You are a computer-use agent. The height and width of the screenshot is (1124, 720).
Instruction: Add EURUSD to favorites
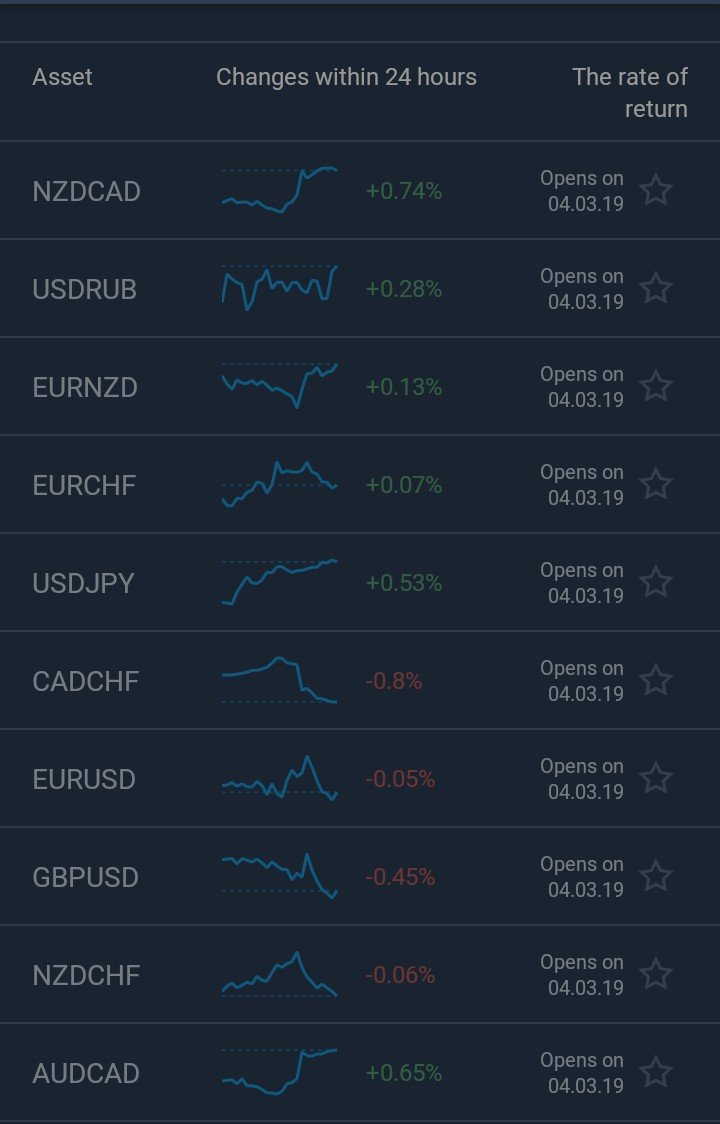[656, 778]
